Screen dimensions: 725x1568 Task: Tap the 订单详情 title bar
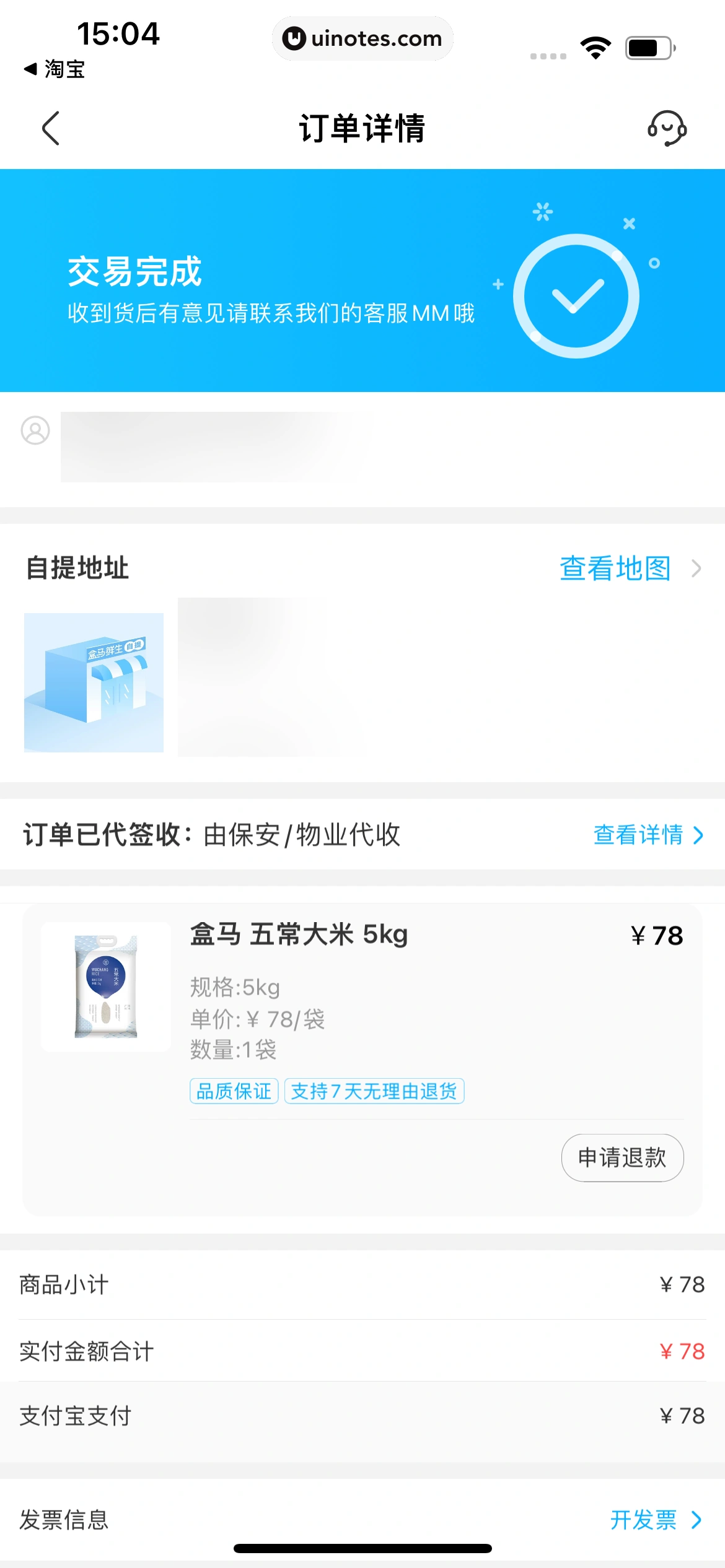[x=362, y=129]
